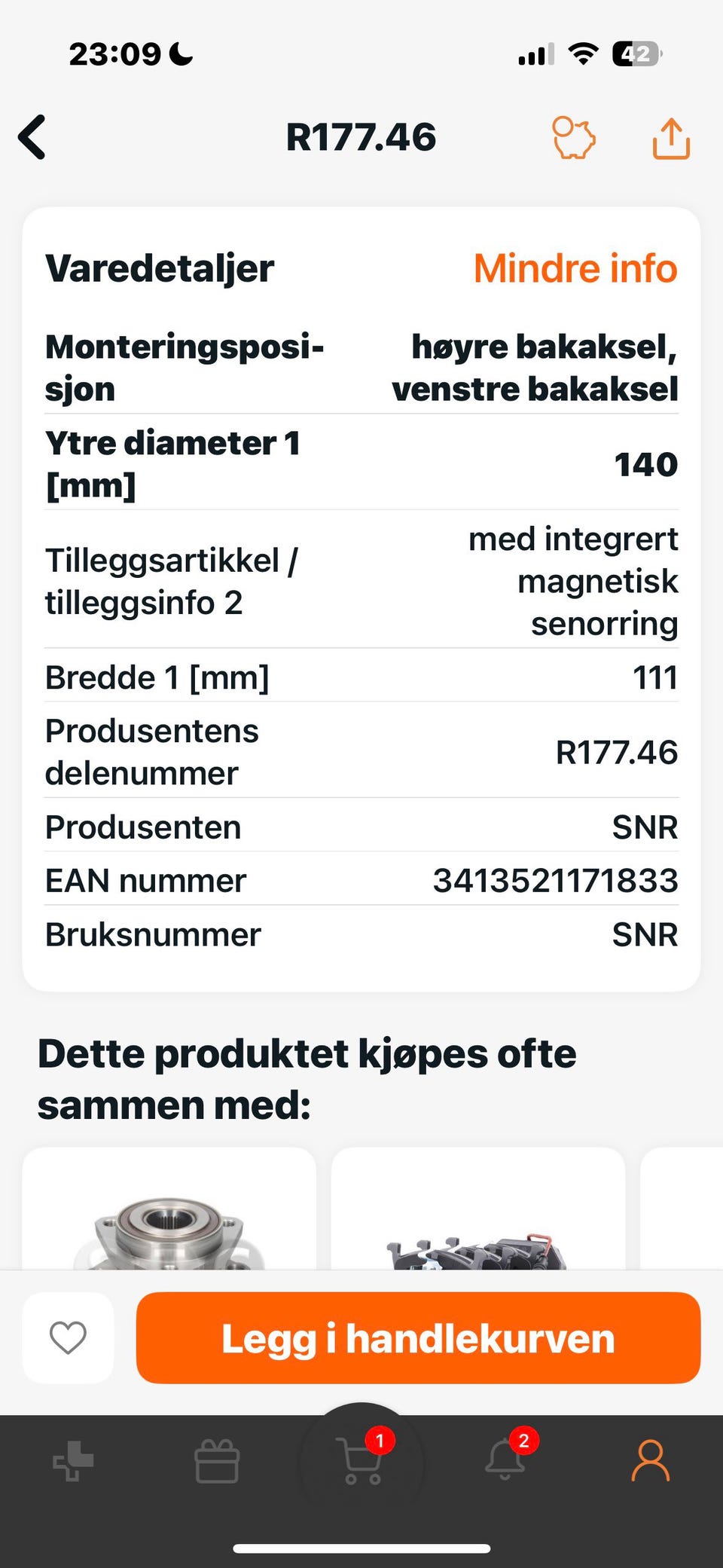Go back using the top-left arrow

[x=33, y=137]
